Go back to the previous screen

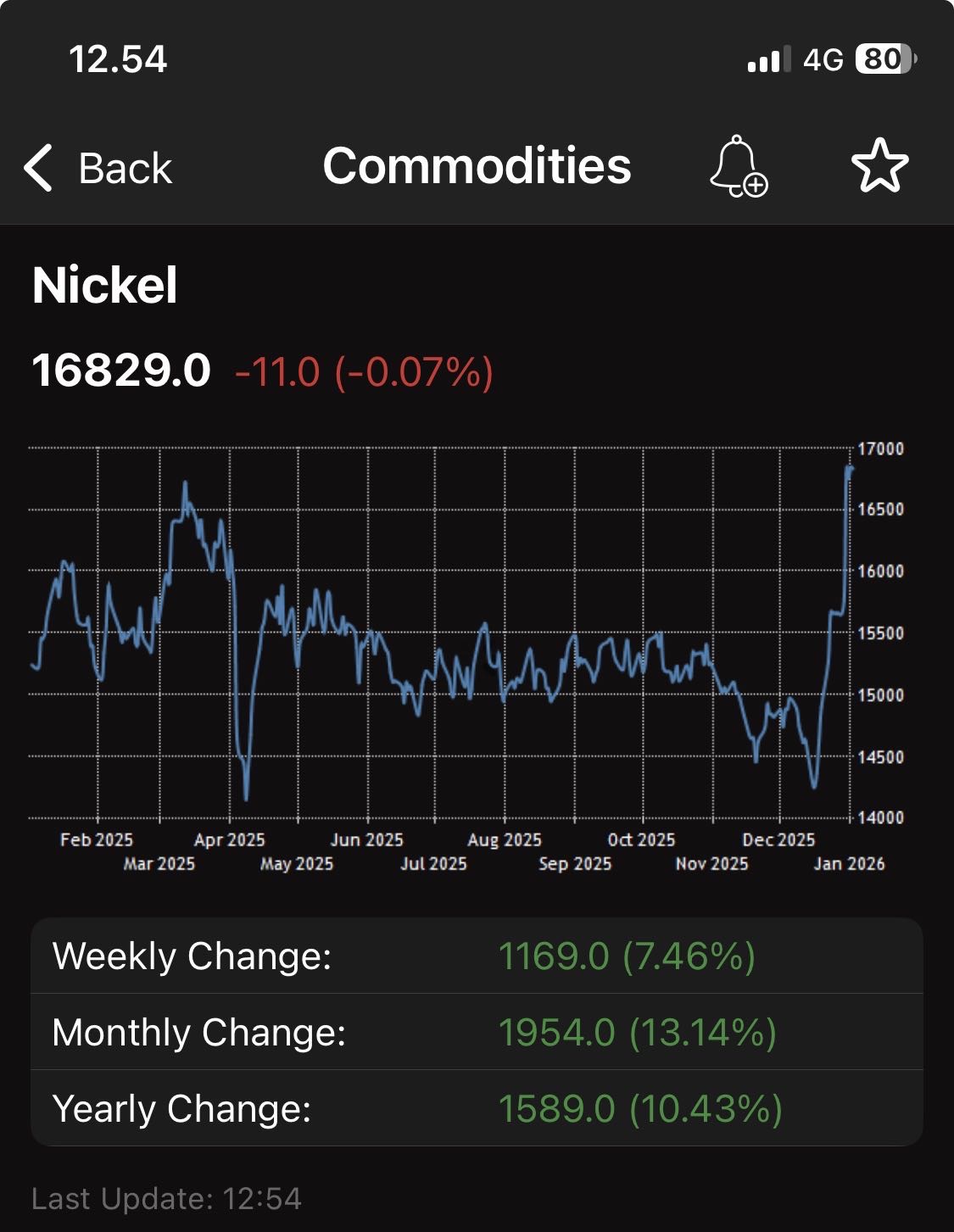(x=98, y=167)
